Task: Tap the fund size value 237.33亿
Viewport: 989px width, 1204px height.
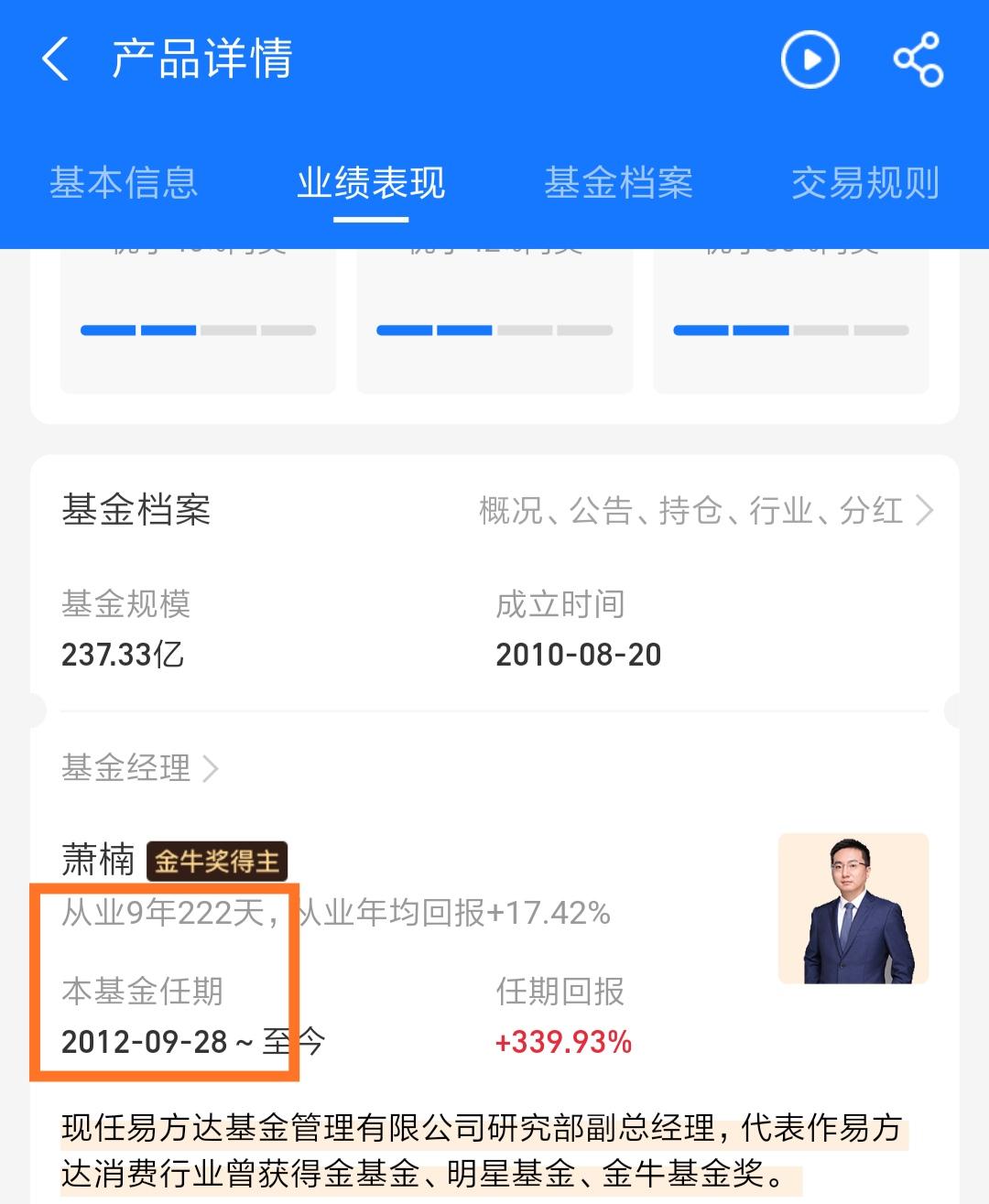Action: [122, 654]
